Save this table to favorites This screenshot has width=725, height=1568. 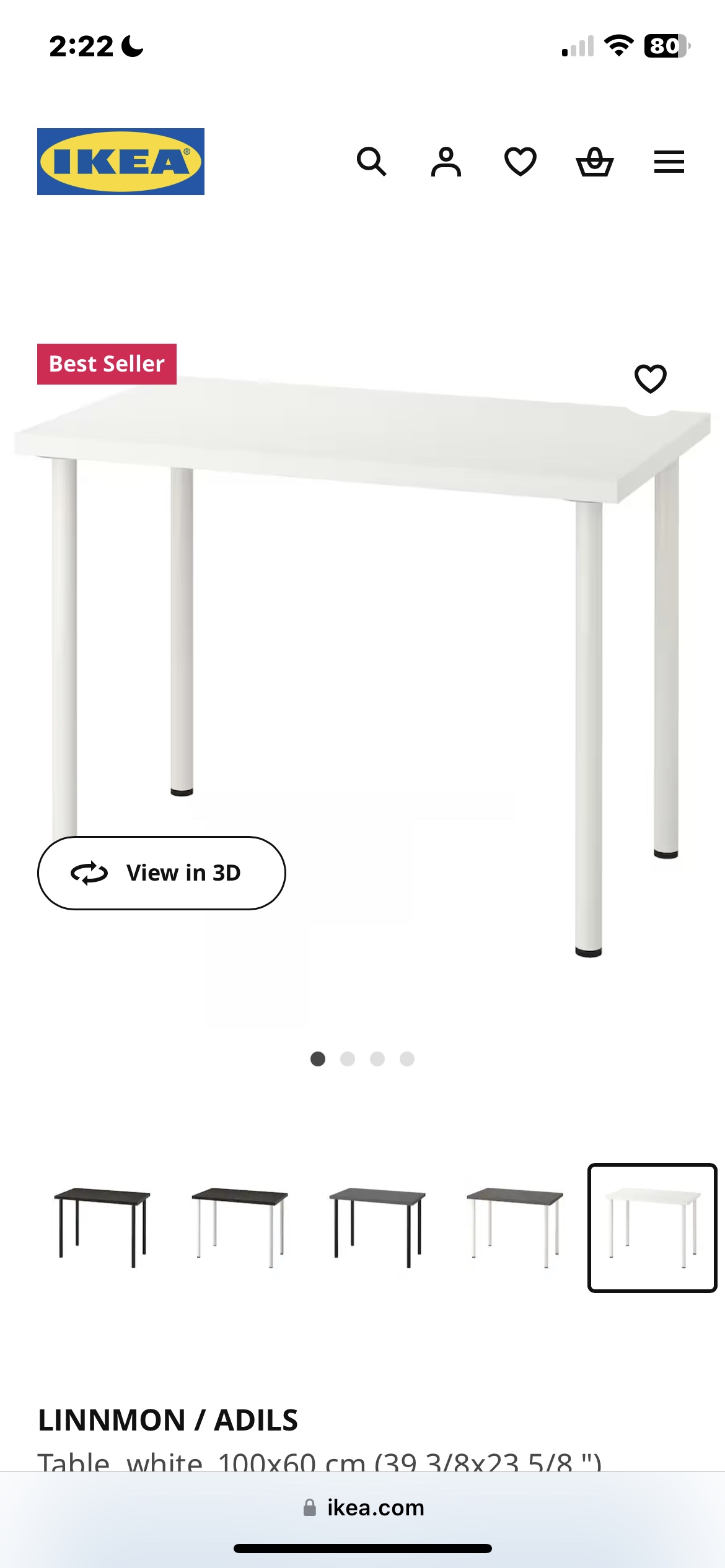(651, 378)
